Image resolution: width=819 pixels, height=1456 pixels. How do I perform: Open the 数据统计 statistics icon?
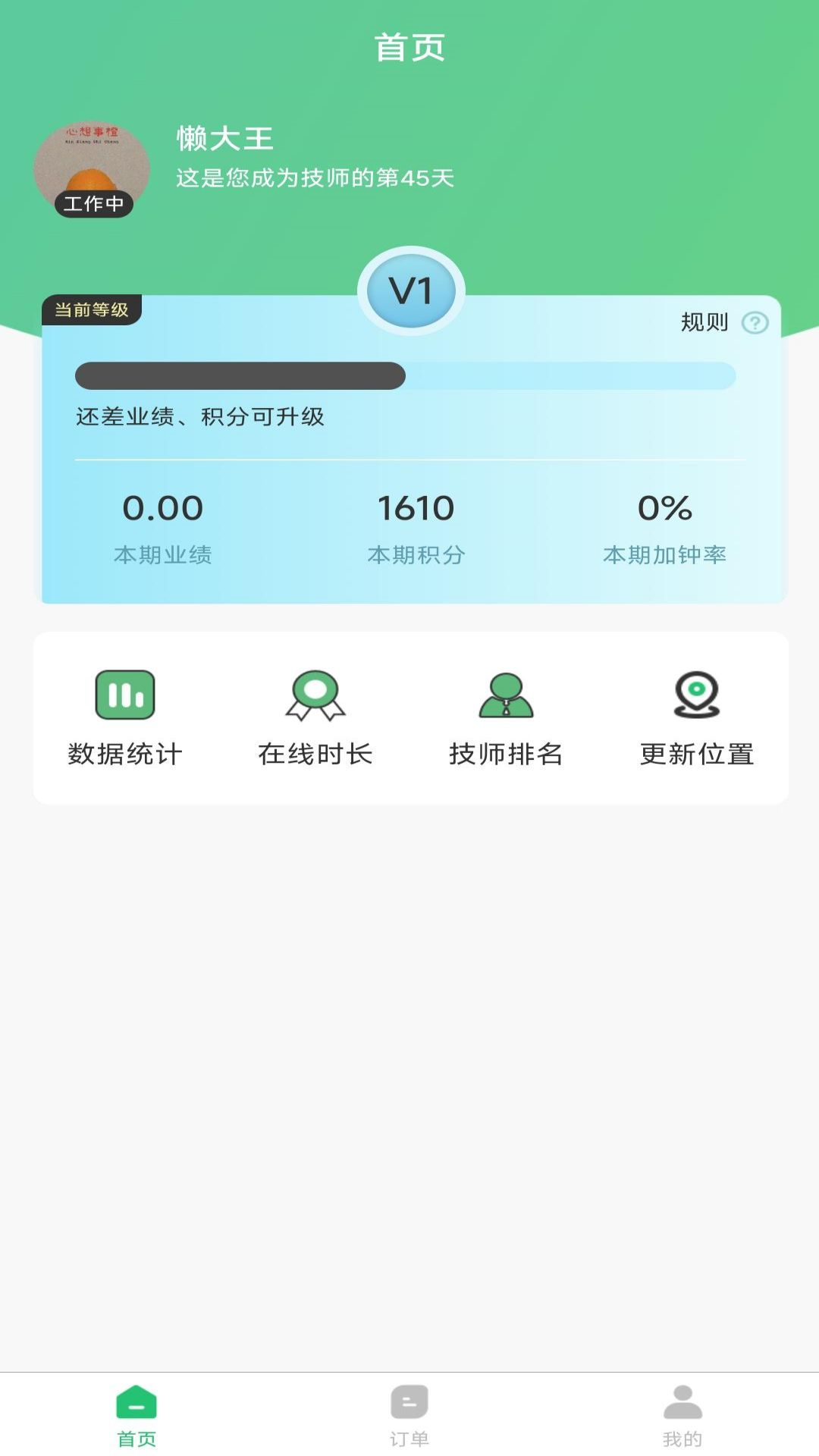pyautogui.click(x=126, y=696)
